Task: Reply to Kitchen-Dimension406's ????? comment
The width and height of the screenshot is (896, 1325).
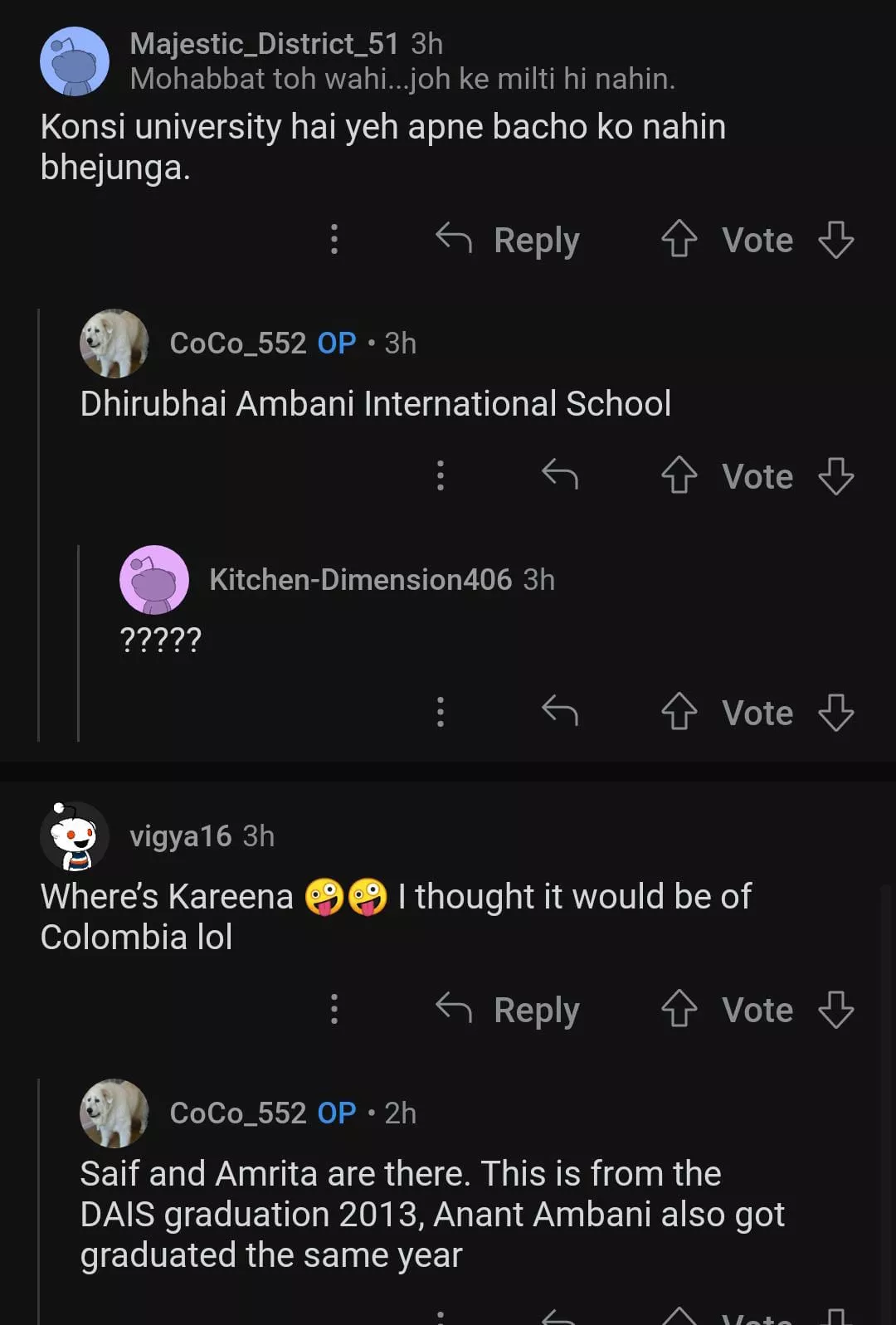Action: [560, 712]
